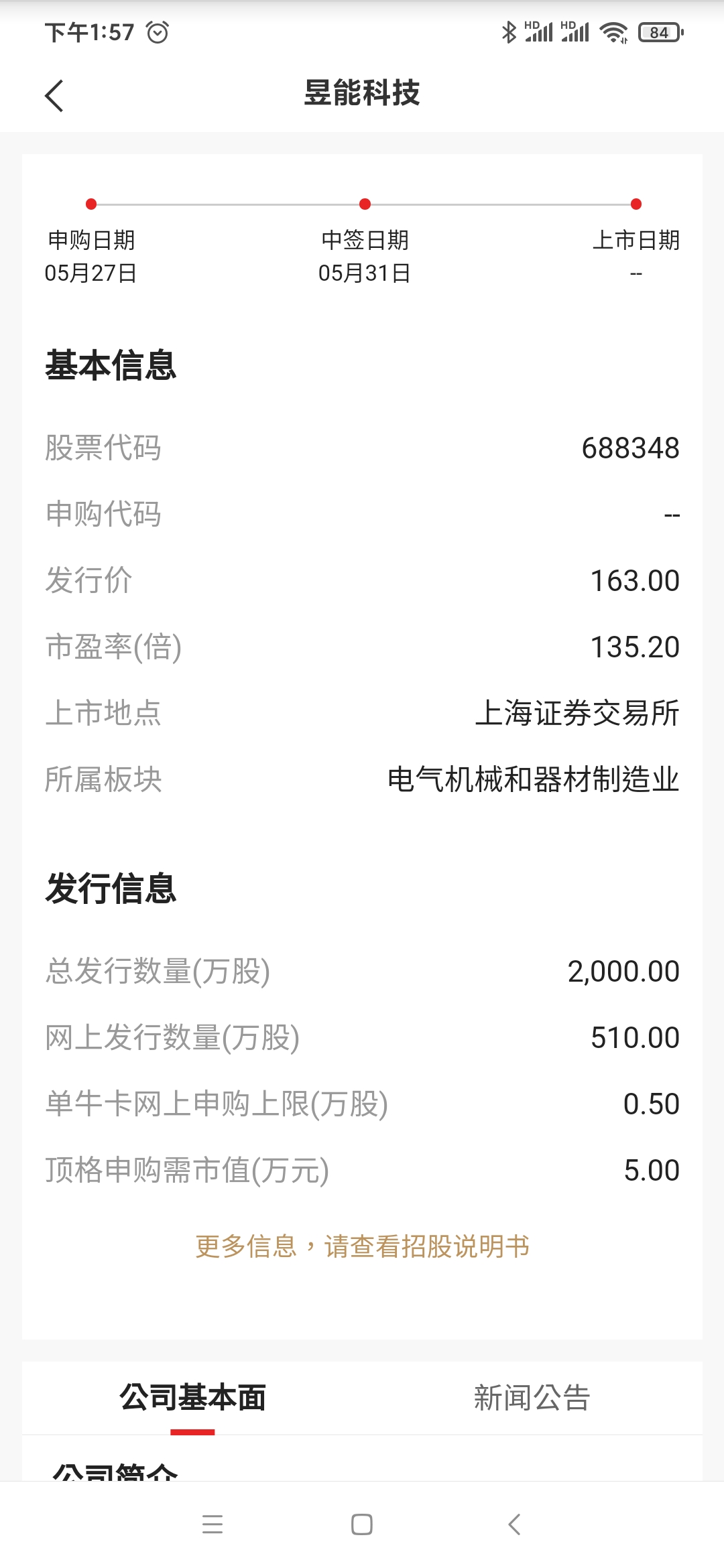
Task: Select the 公司基本面 tab
Action: (192, 1398)
